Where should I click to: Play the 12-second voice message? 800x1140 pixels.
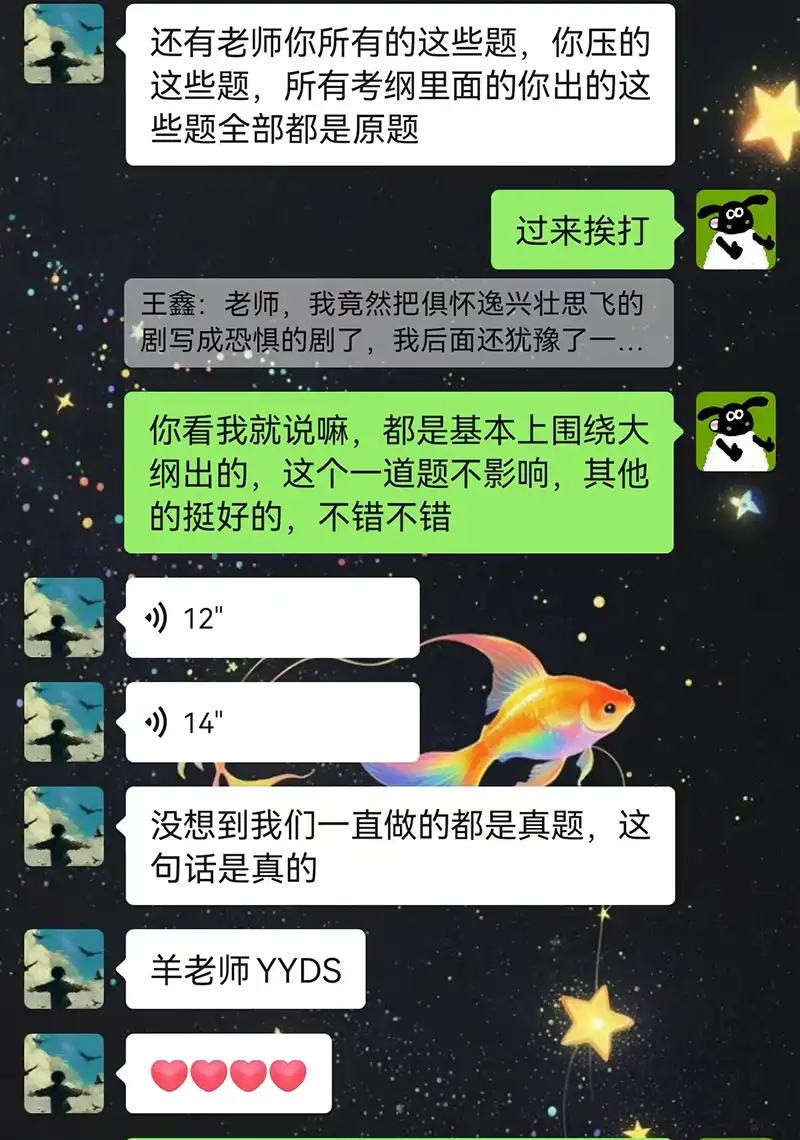pos(270,618)
